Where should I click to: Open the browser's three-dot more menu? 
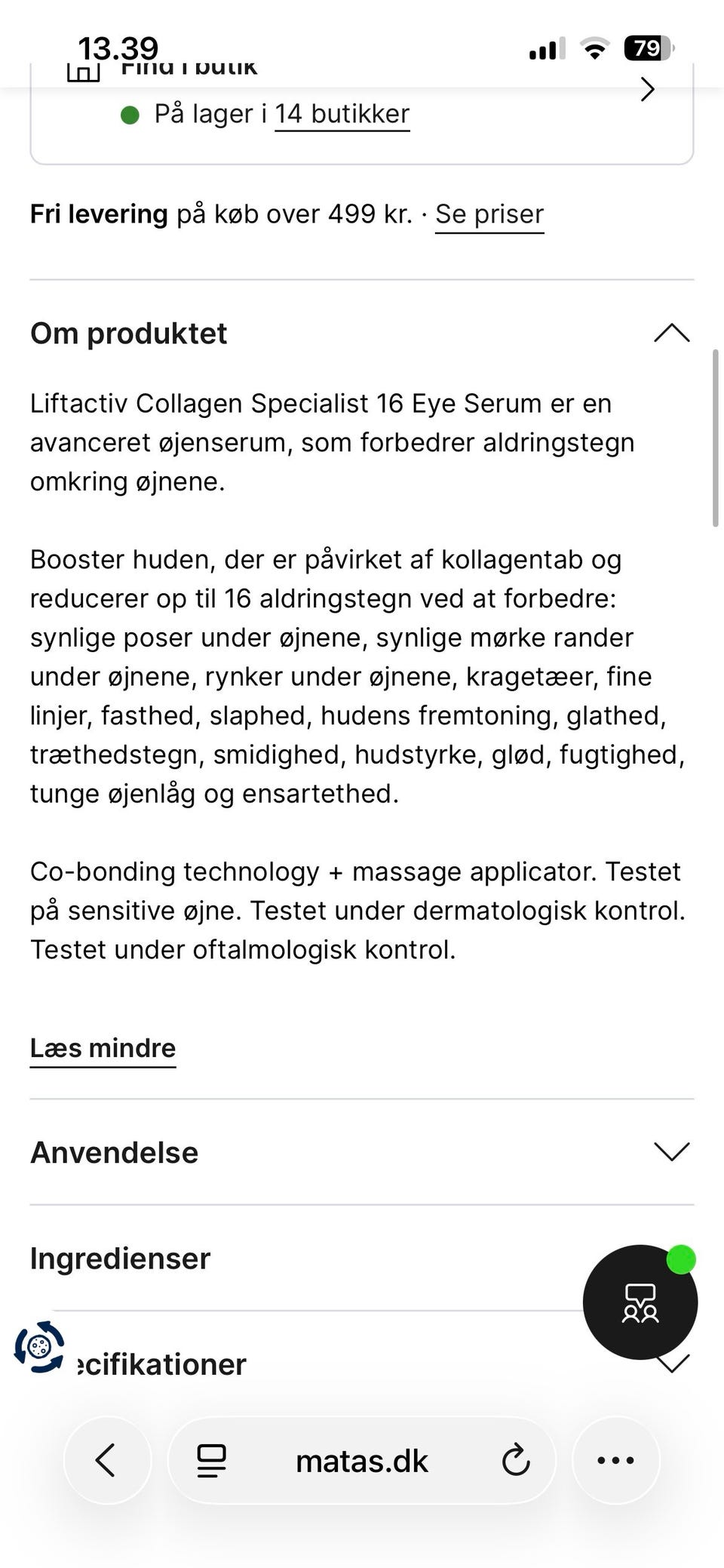[x=615, y=1460]
